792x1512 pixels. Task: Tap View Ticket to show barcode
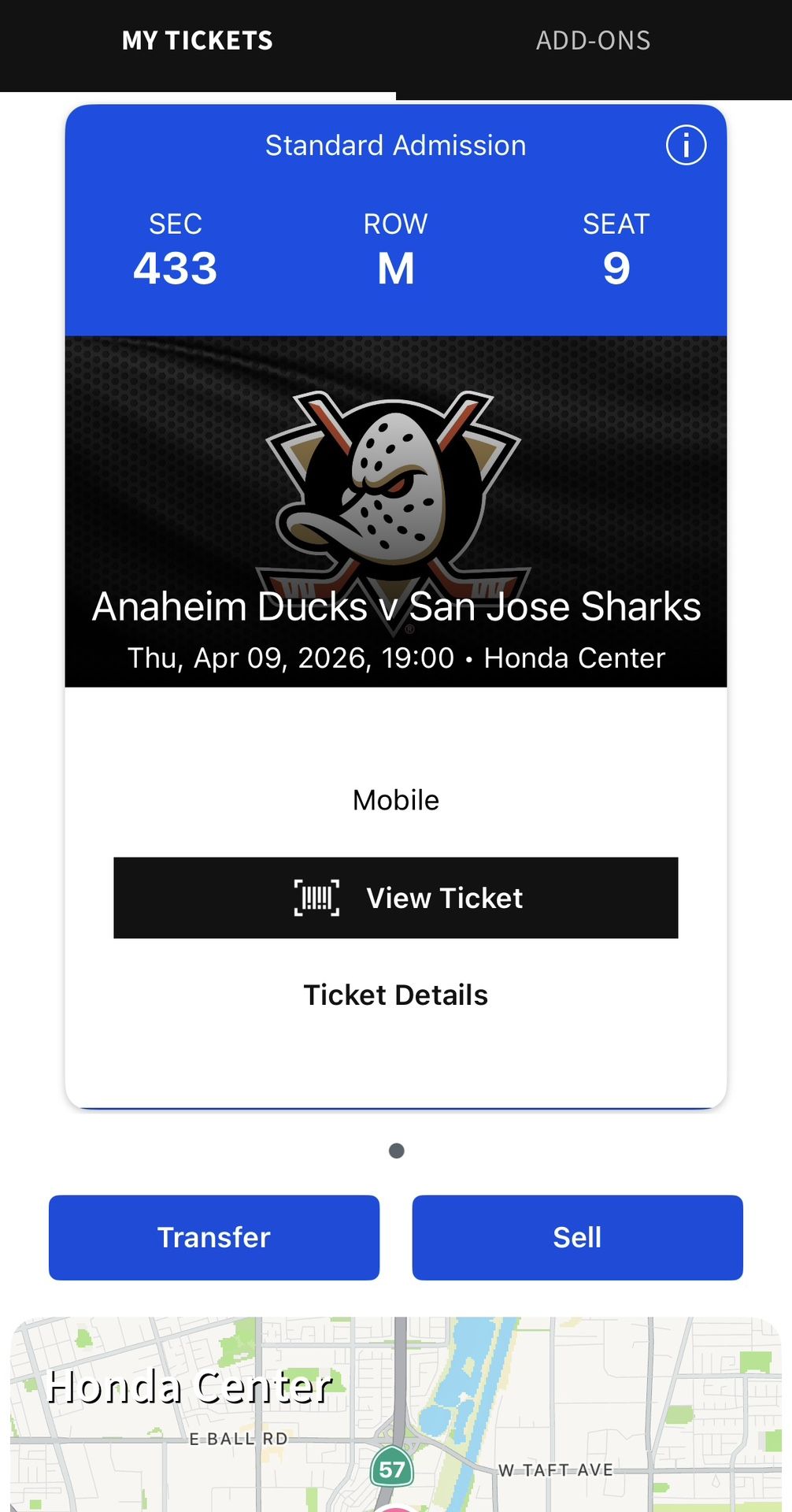(395, 898)
